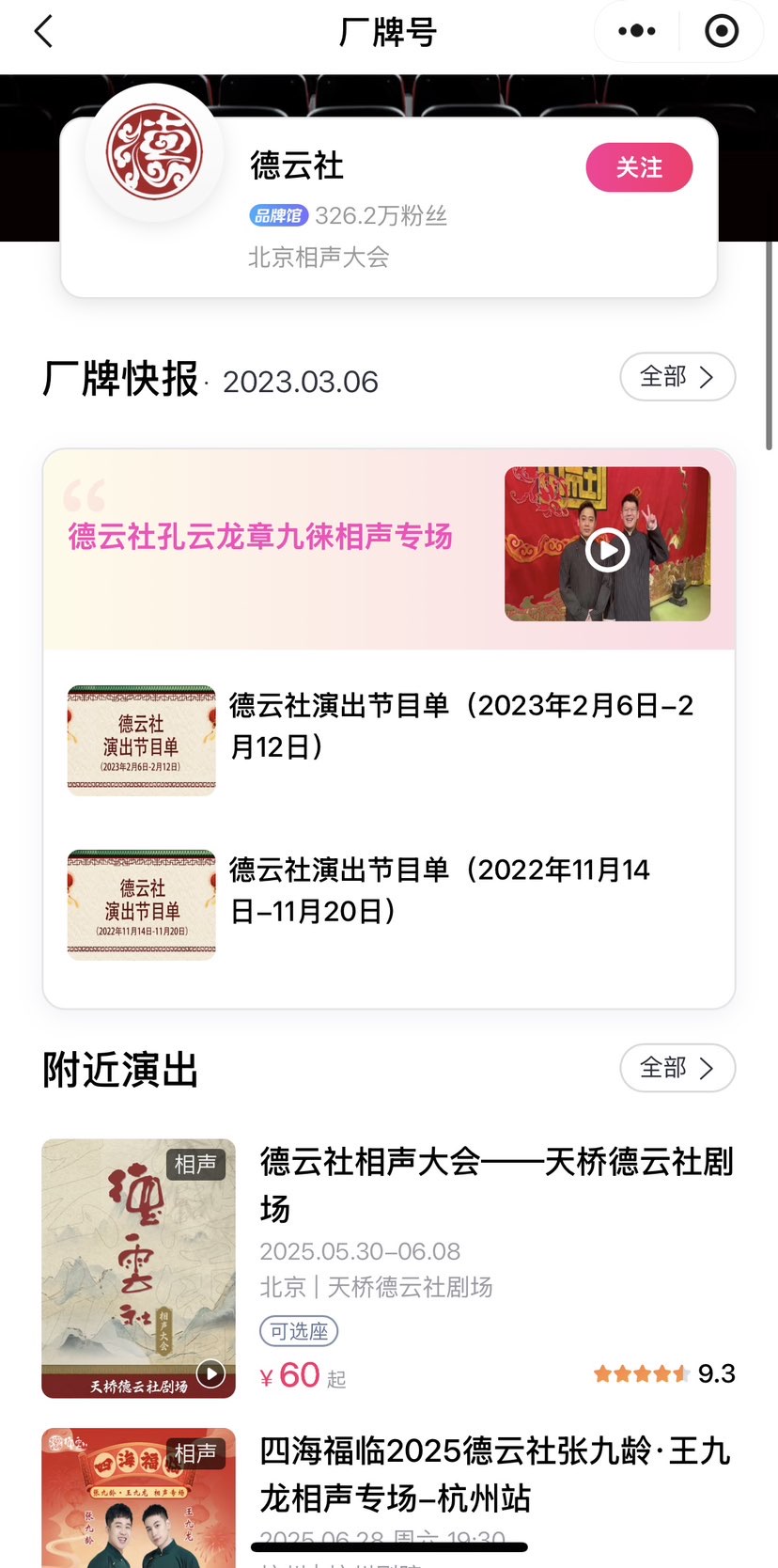
Task: Click the 相声 tag on the first show poster
Action: click(x=197, y=1164)
